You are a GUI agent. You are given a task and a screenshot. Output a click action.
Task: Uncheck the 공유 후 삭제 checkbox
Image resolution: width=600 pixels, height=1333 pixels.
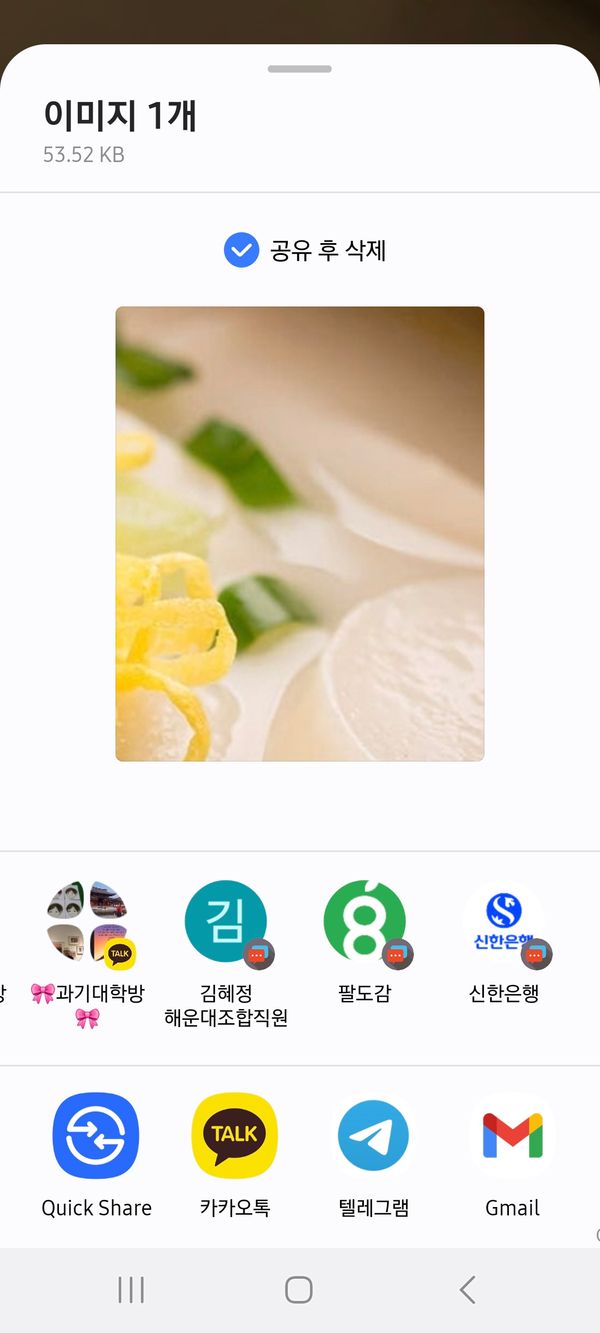pyautogui.click(x=241, y=250)
